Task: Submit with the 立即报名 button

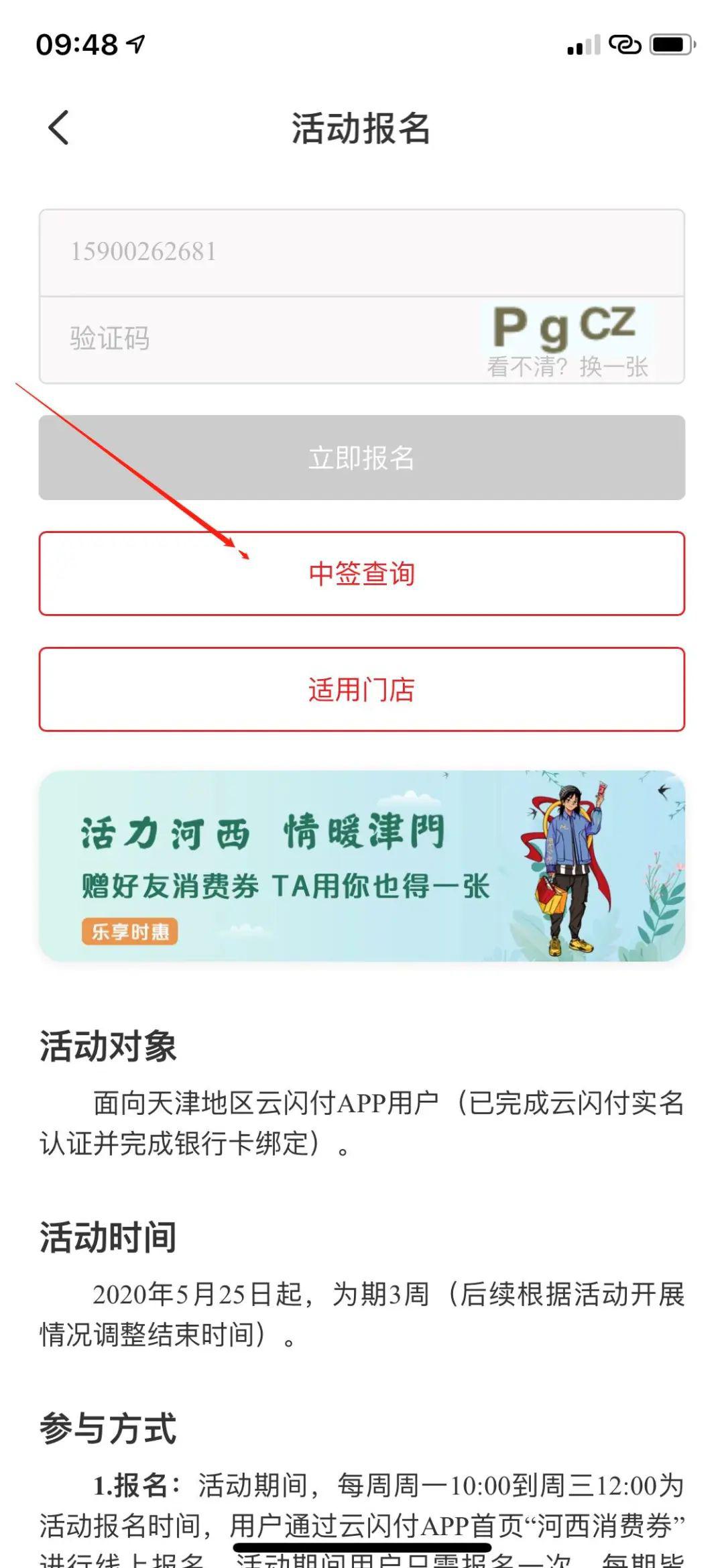Action: (362, 458)
